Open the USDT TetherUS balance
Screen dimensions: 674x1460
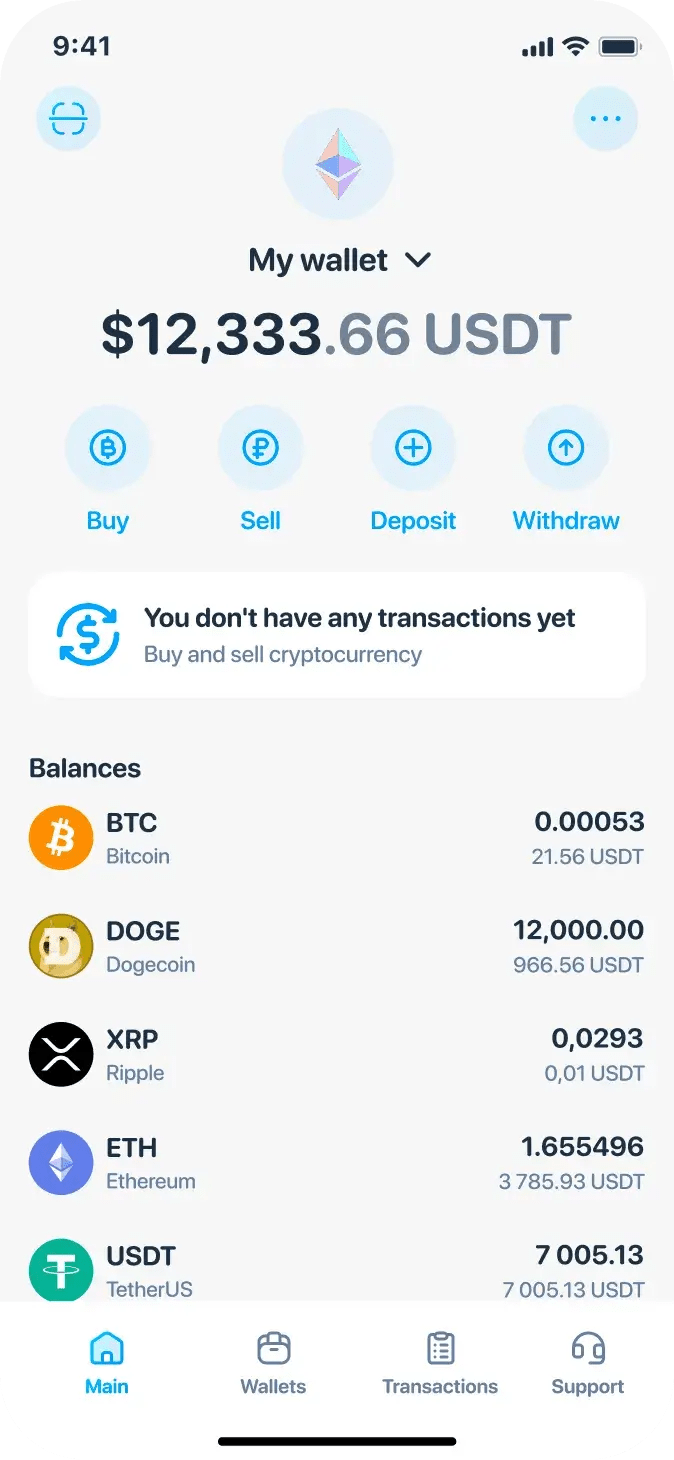(337, 1270)
